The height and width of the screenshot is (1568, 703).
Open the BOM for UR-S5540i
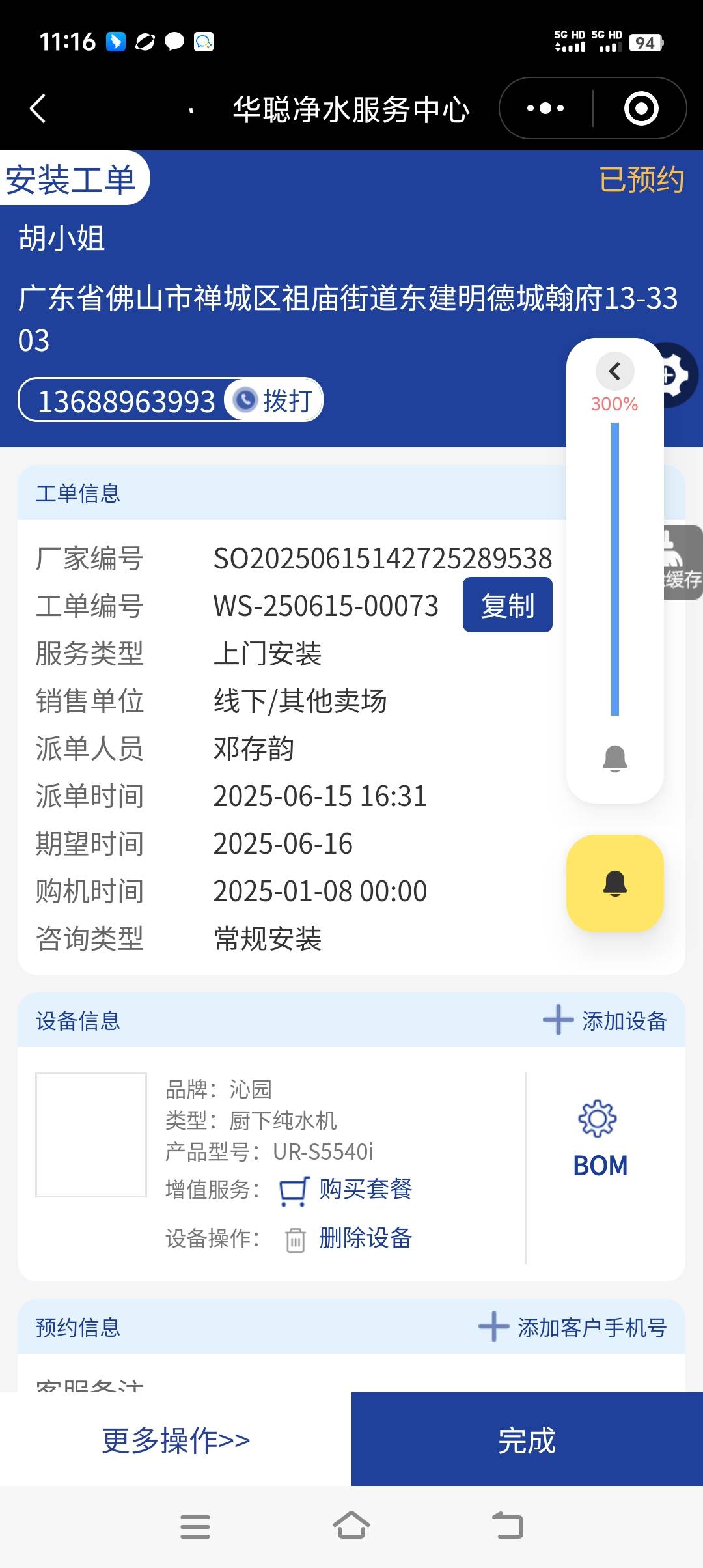pyautogui.click(x=600, y=1140)
